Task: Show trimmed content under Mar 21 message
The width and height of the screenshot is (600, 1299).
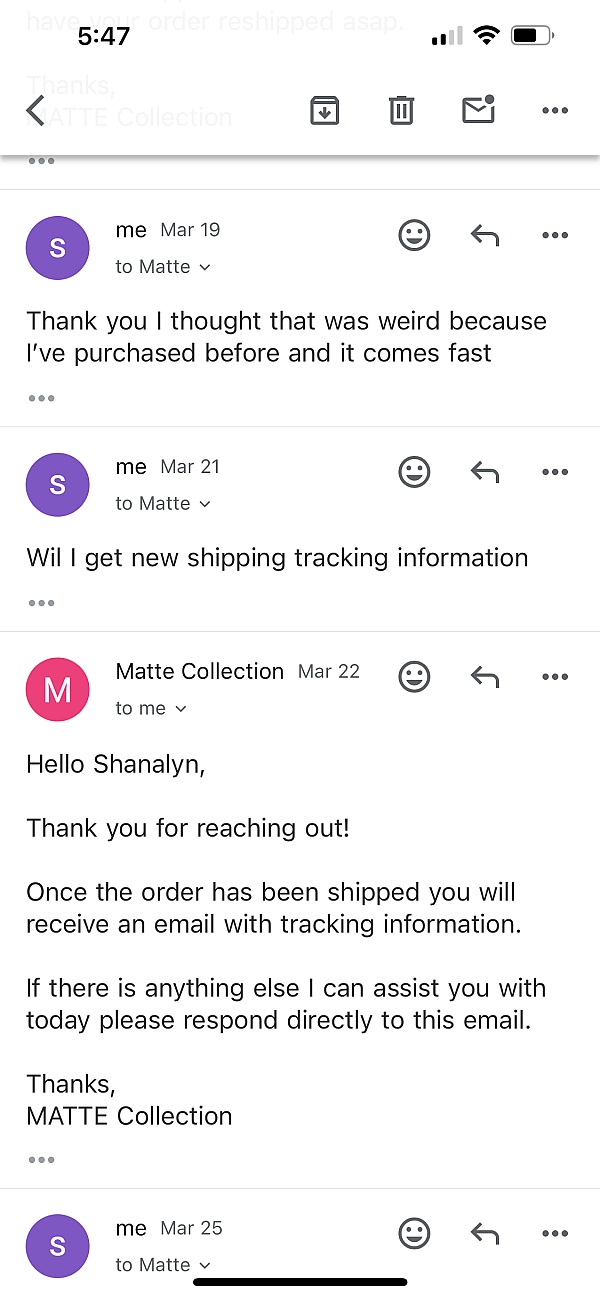Action: (x=41, y=603)
